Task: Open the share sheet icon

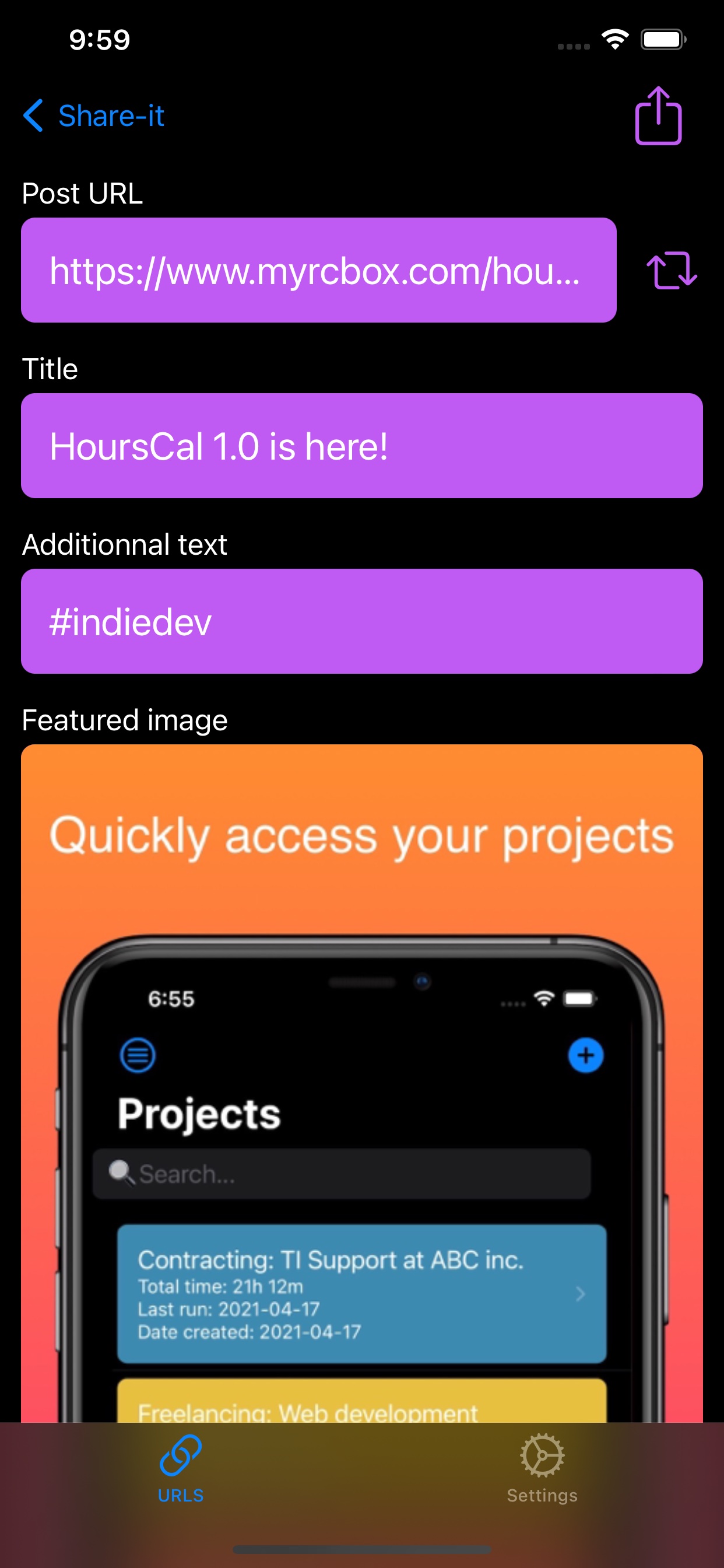Action: [658, 116]
